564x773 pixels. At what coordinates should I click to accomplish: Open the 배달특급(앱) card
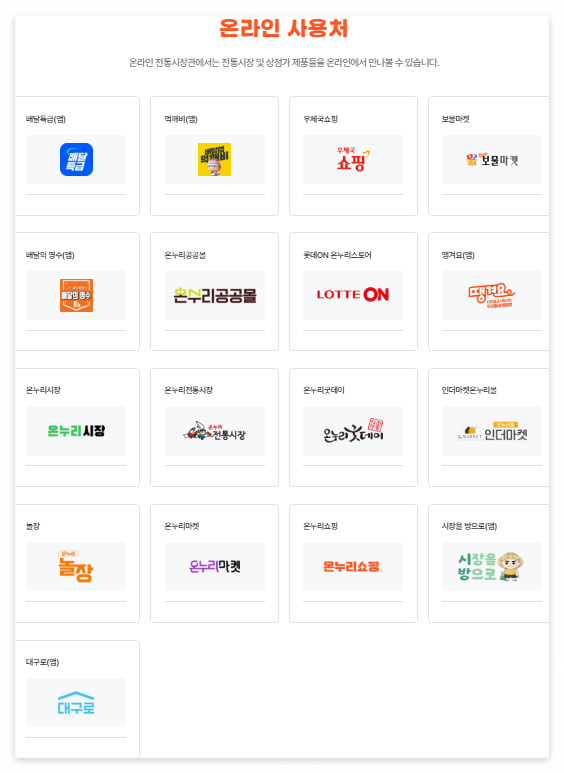77,156
